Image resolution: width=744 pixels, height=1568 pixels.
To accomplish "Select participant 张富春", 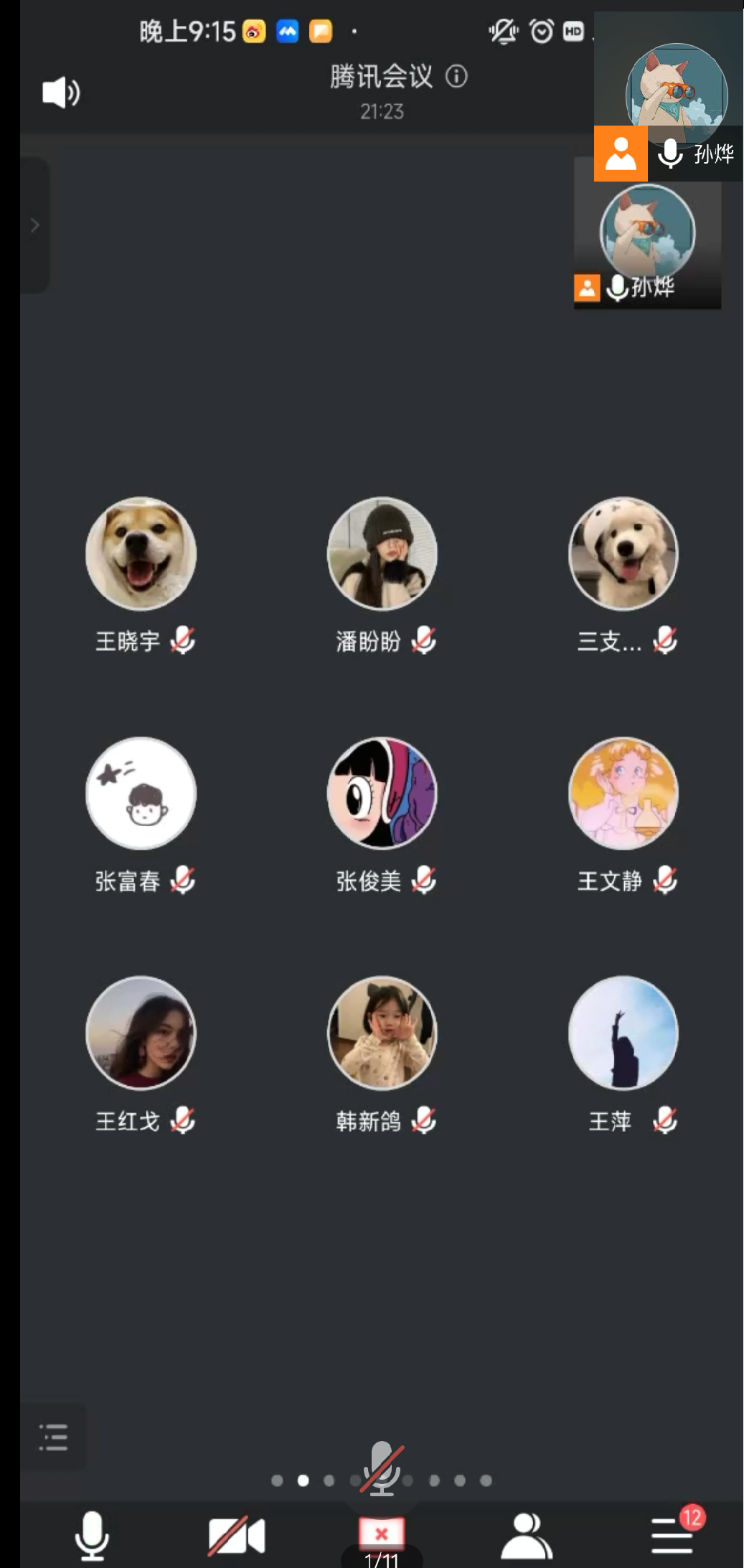I will pyautogui.click(x=141, y=794).
